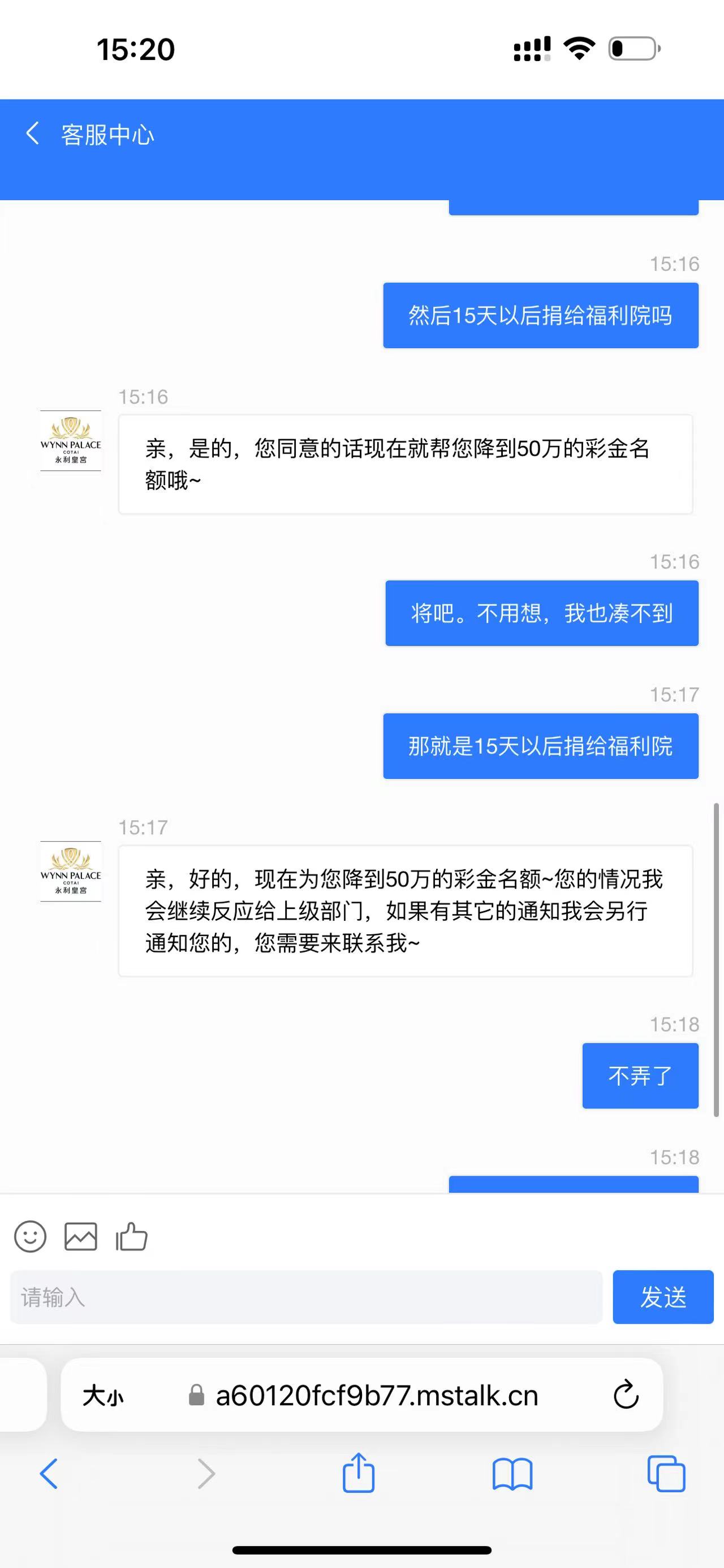Show all open Safari tabs
The image size is (724, 1568).
point(666,1474)
